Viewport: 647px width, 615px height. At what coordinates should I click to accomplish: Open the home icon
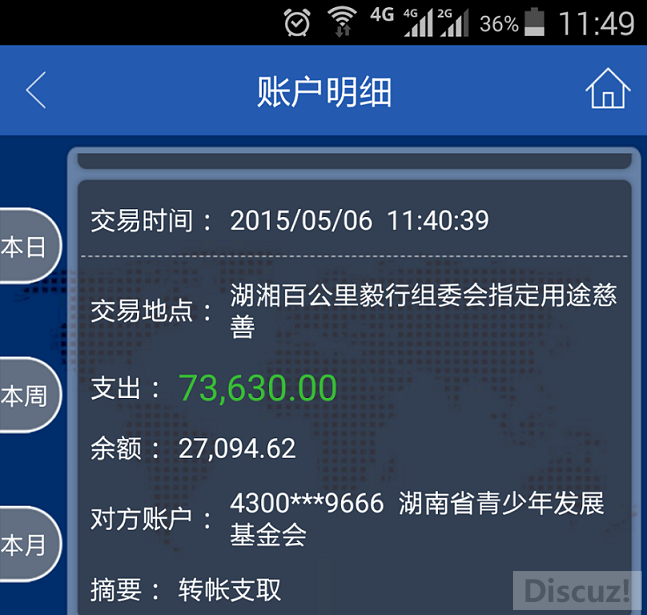[x=607, y=90]
